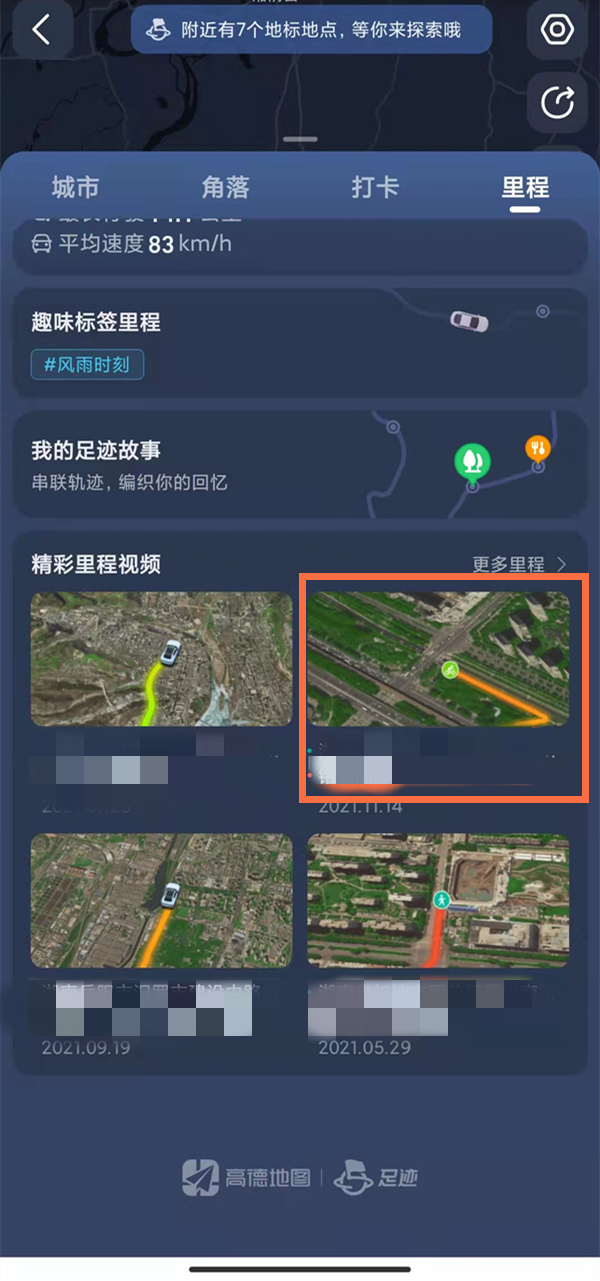Switch to the 角落 tab
This screenshot has height=1281, width=600.
(x=225, y=188)
